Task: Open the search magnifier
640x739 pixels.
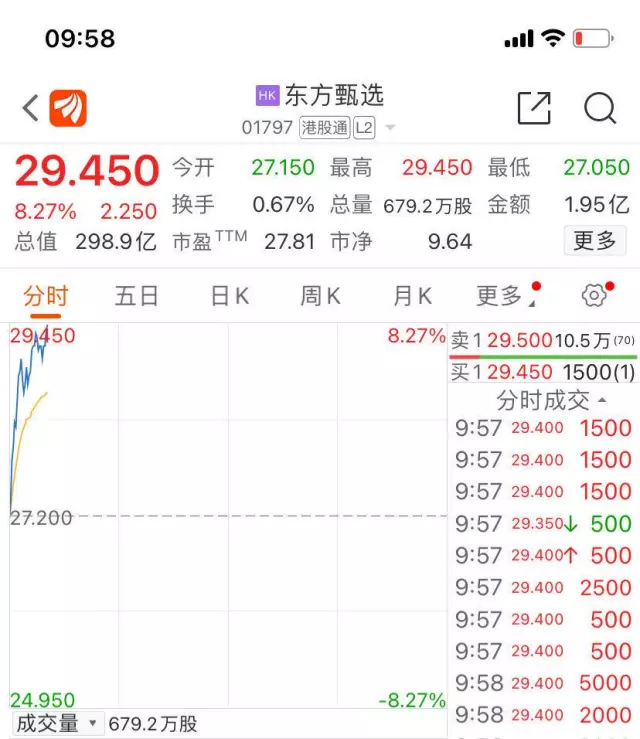Action: point(600,108)
